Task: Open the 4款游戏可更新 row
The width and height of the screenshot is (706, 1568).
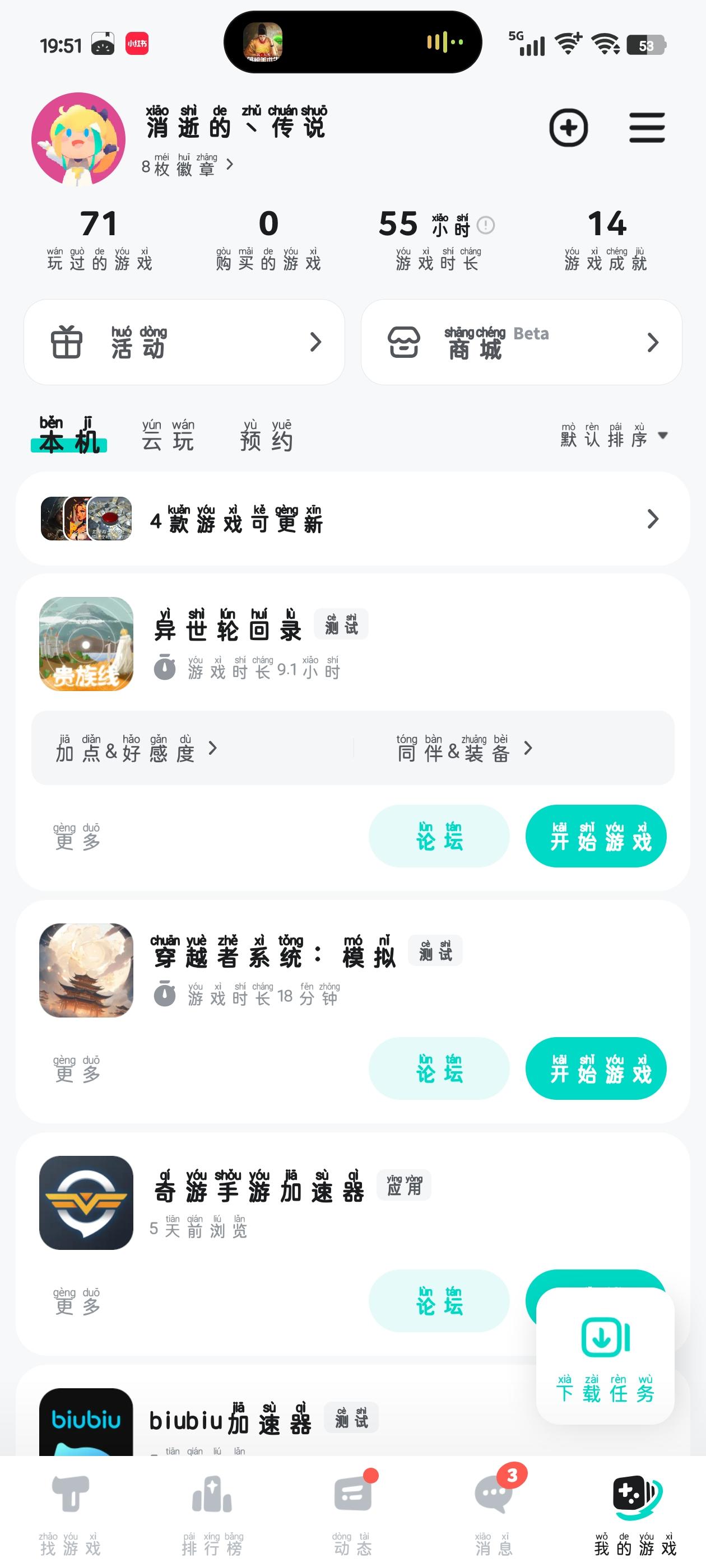Action: [352, 519]
